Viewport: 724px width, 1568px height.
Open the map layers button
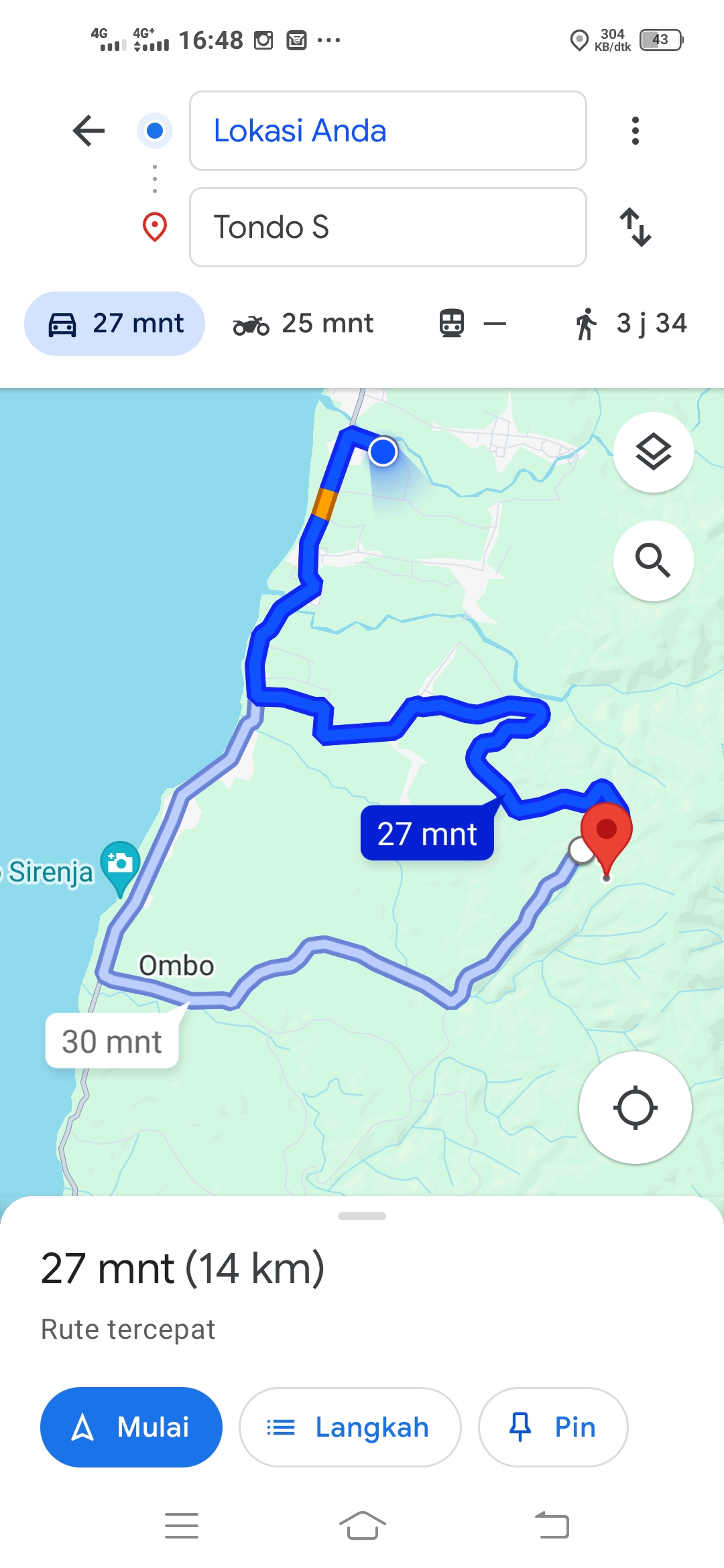point(654,452)
